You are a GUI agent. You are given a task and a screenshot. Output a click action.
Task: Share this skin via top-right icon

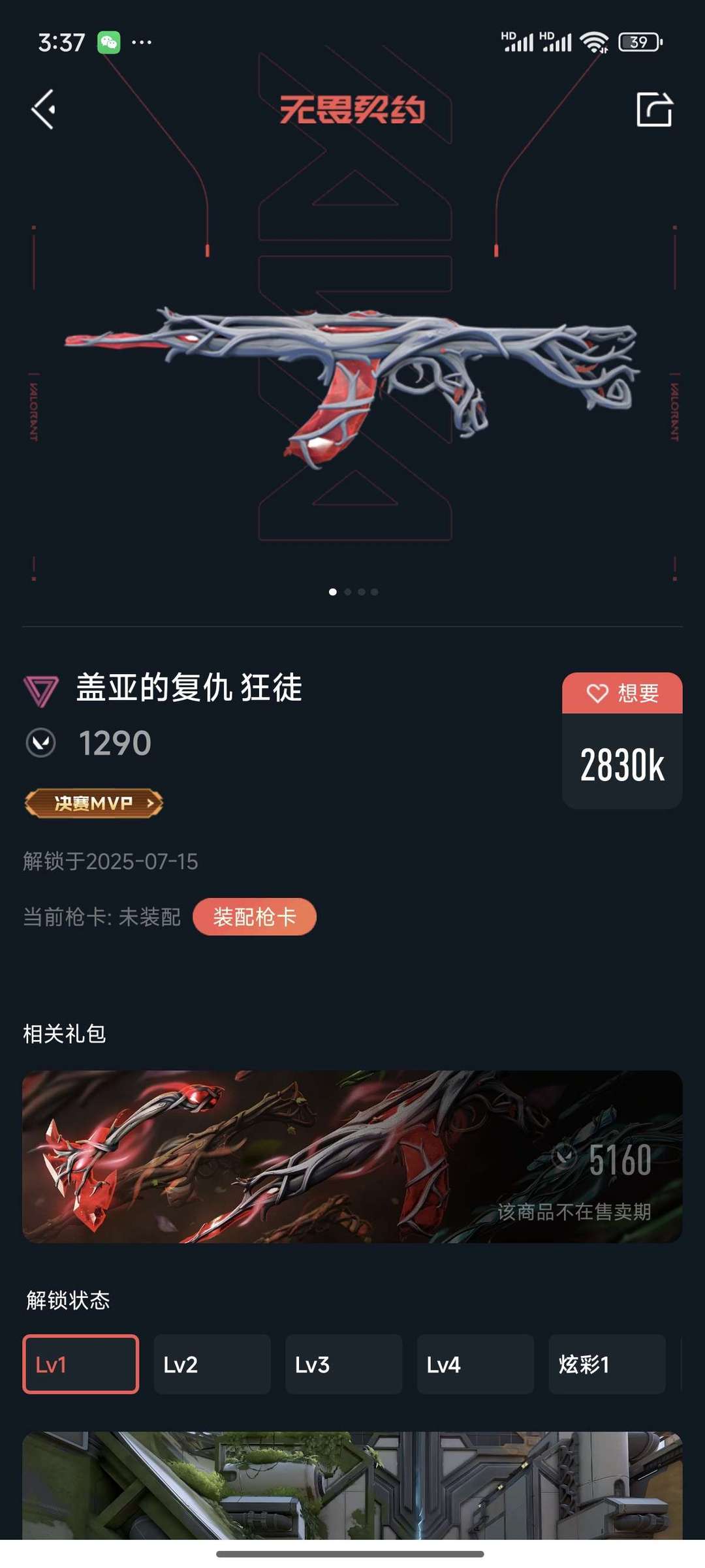coord(654,109)
